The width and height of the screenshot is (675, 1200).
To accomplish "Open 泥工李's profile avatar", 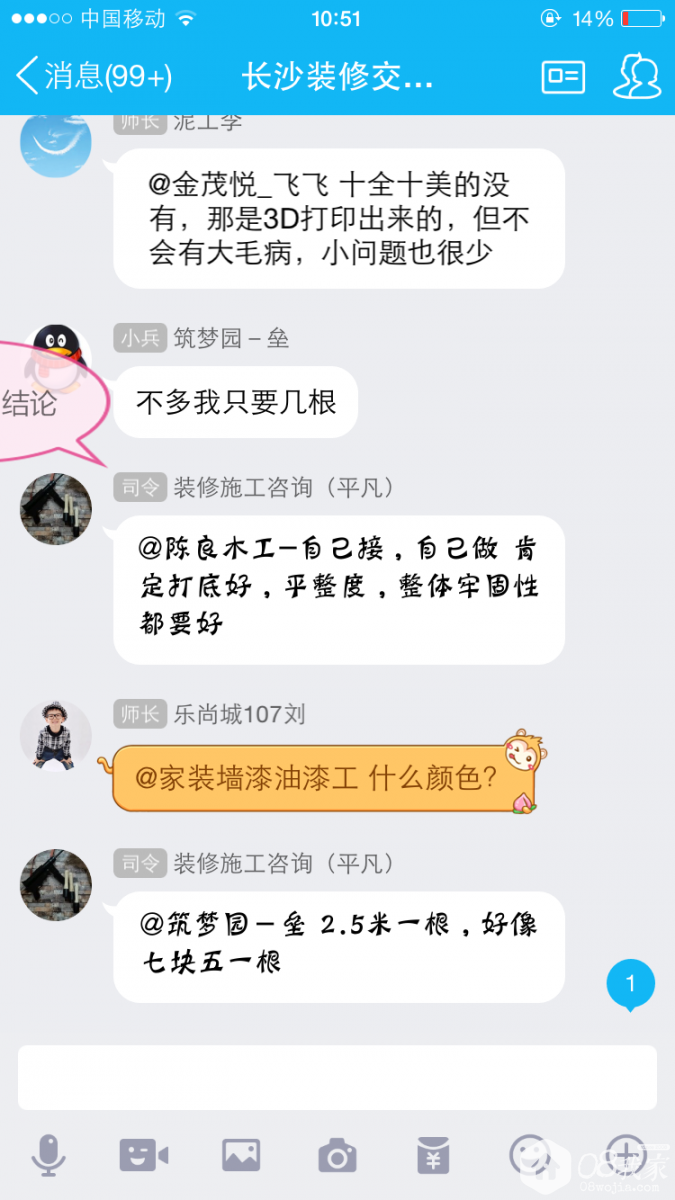I will 56,145.
